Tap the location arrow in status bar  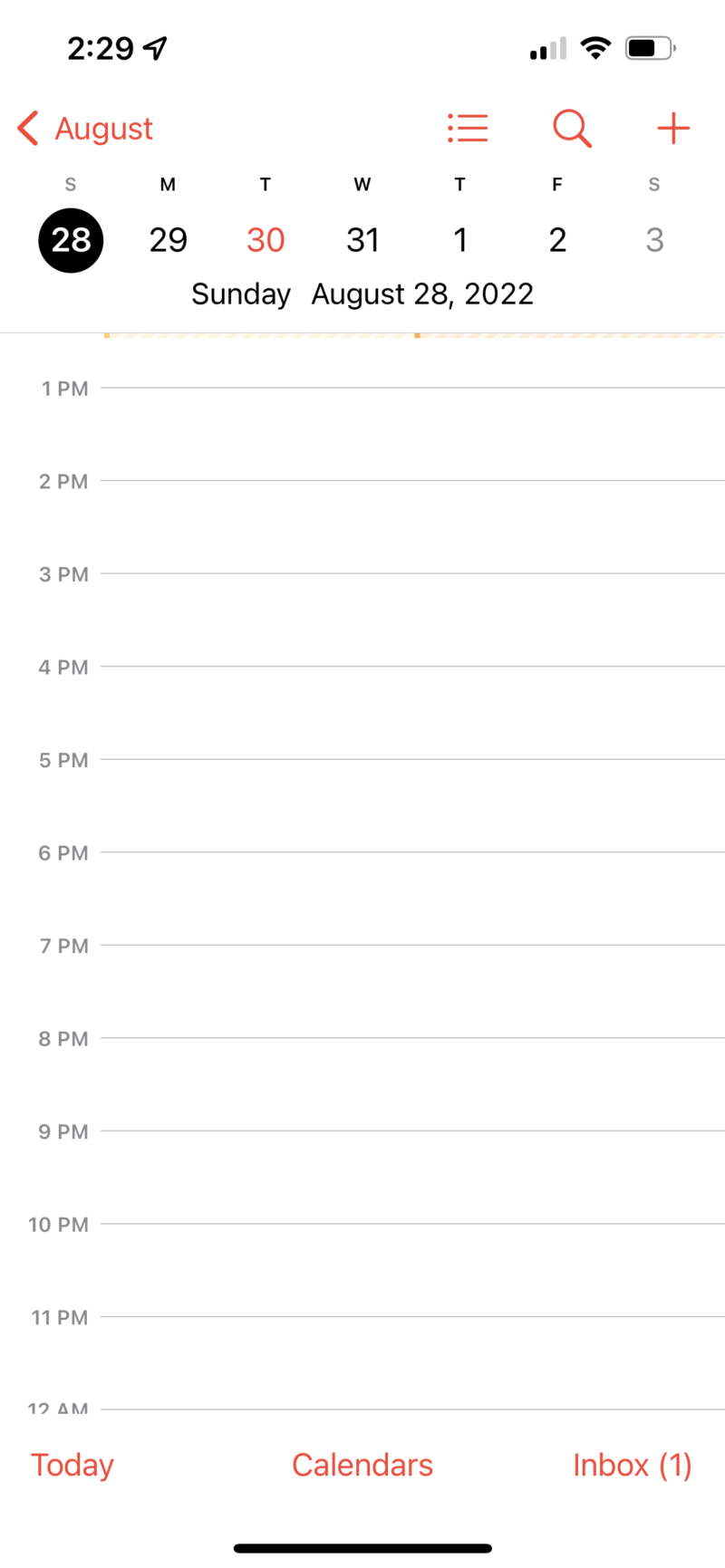click(152, 45)
